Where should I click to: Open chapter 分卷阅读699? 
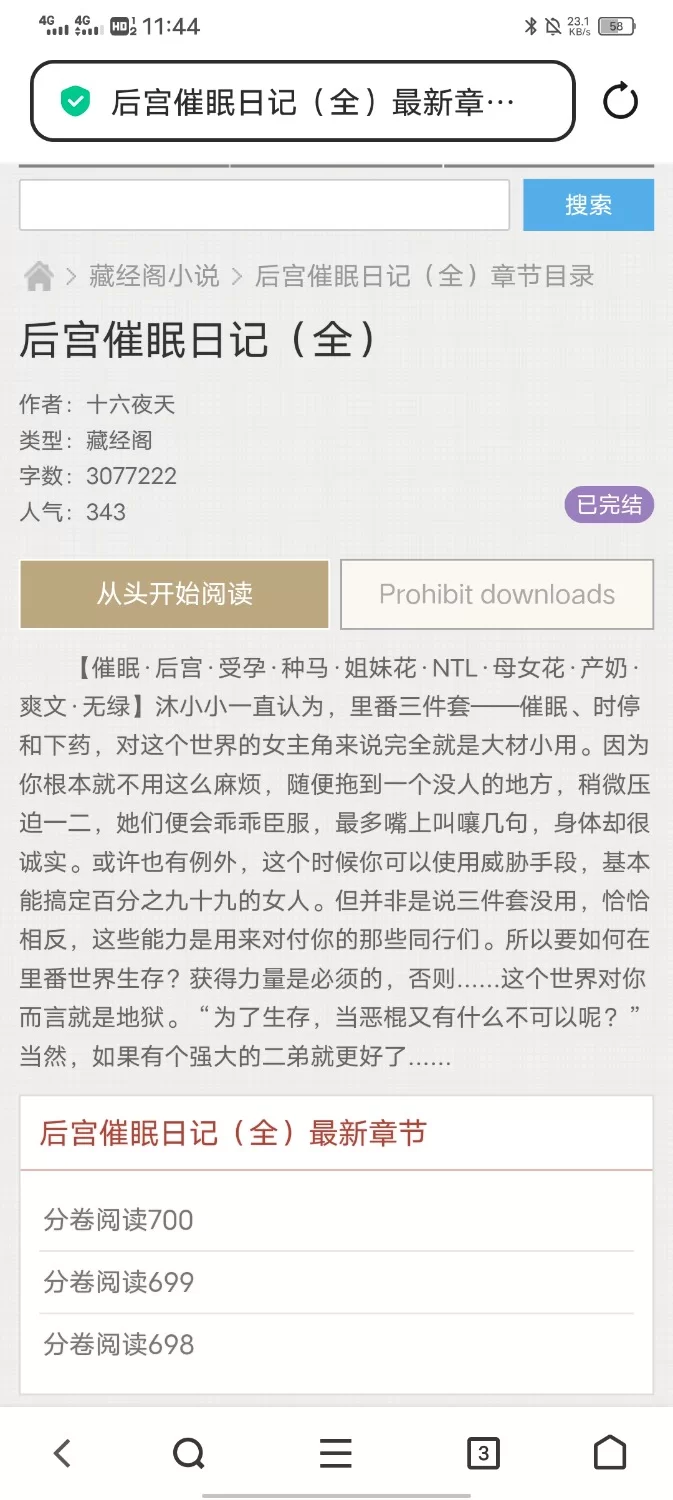pos(118,1282)
